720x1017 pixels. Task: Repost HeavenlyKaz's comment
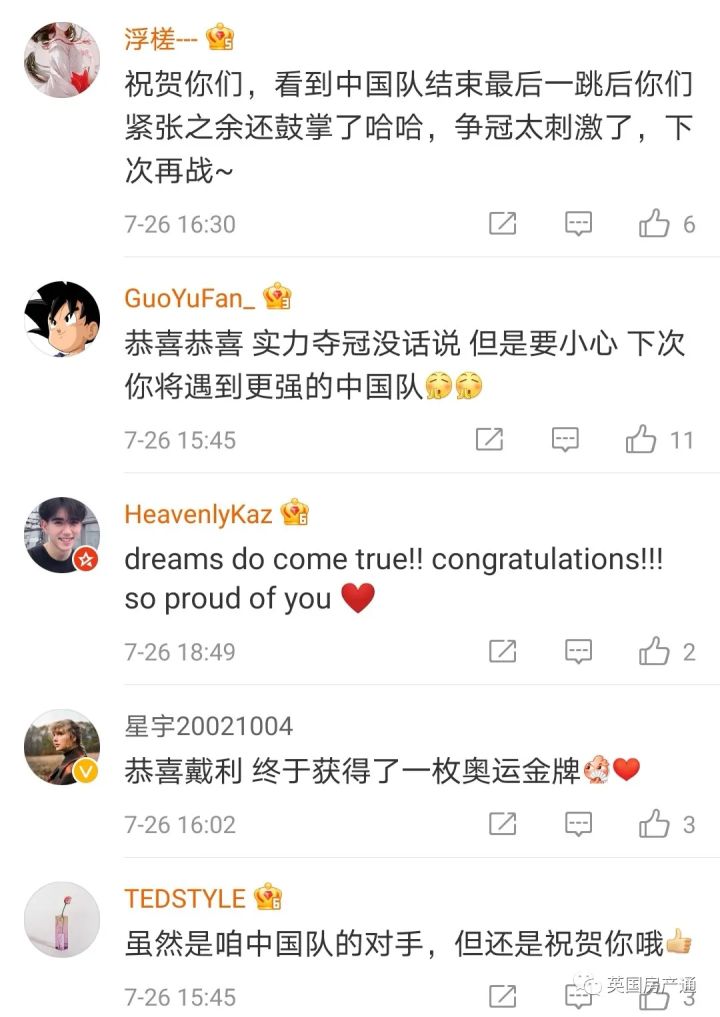click(x=502, y=652)
